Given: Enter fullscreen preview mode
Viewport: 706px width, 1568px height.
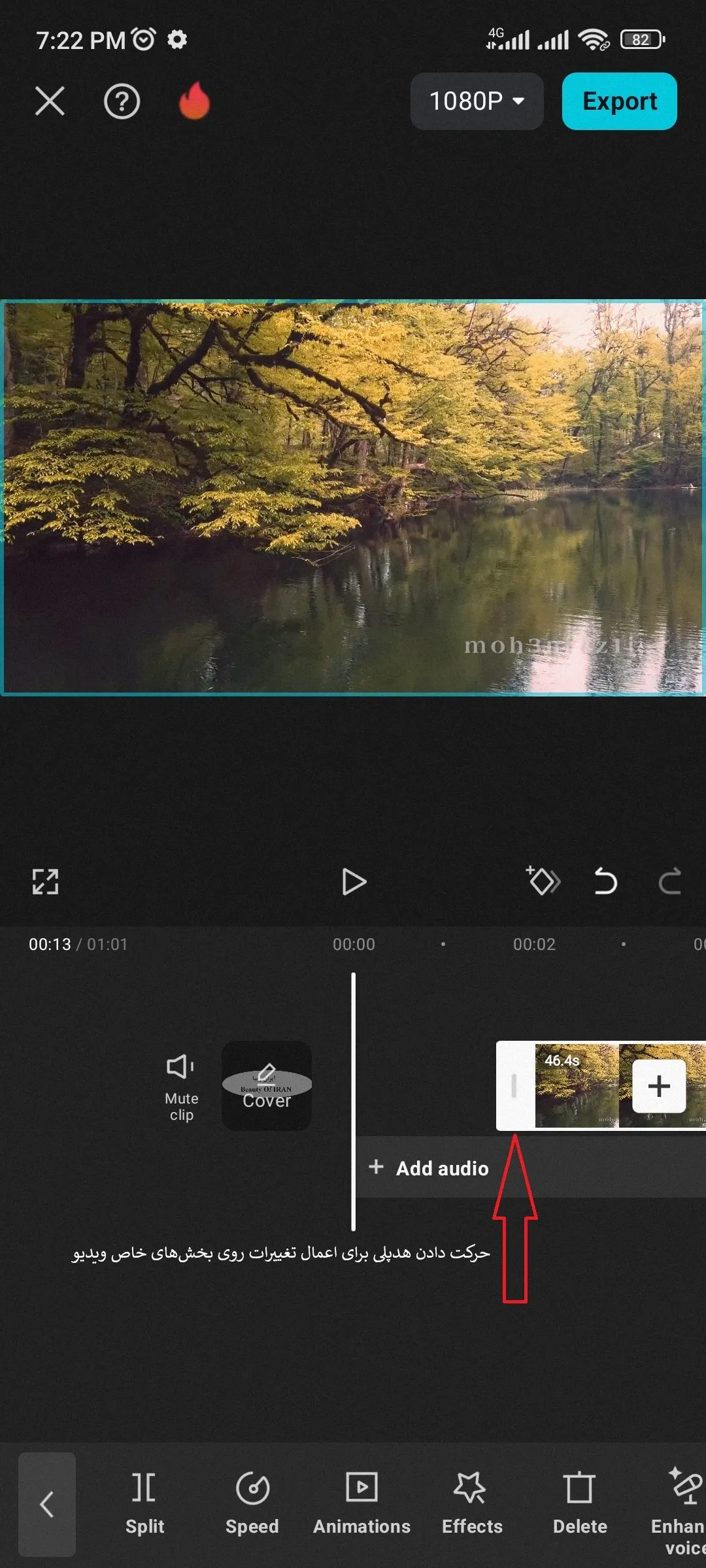Looking at the screenshot, I should click(x=45, y=881).
